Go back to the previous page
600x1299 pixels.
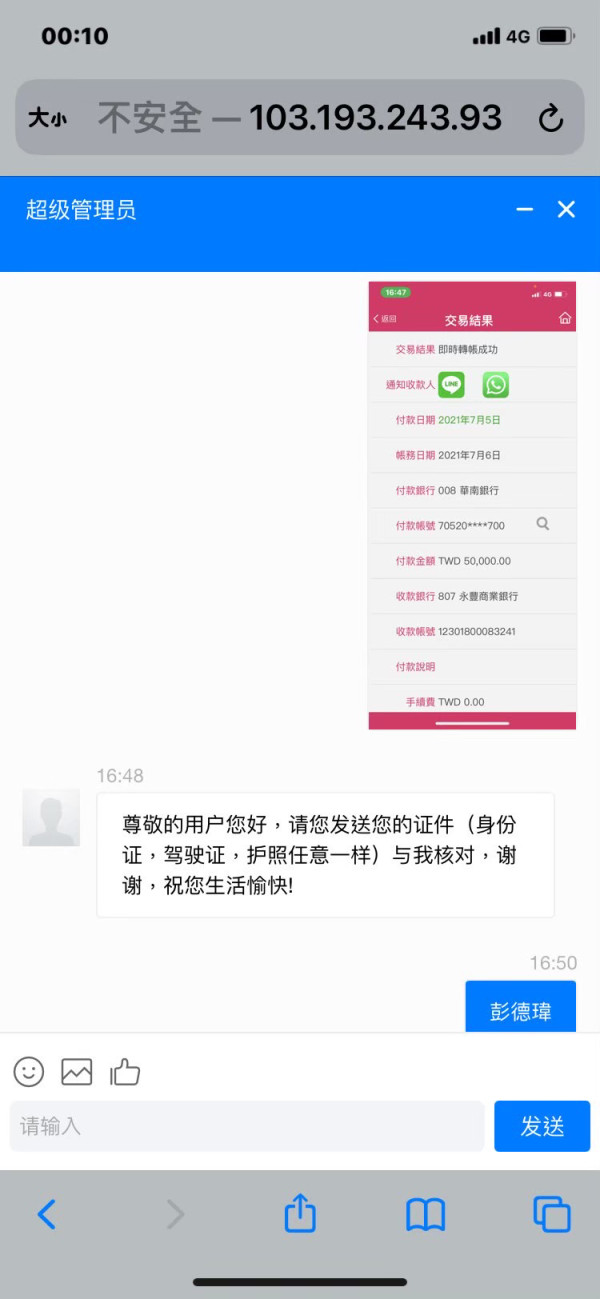point(47,1214)
